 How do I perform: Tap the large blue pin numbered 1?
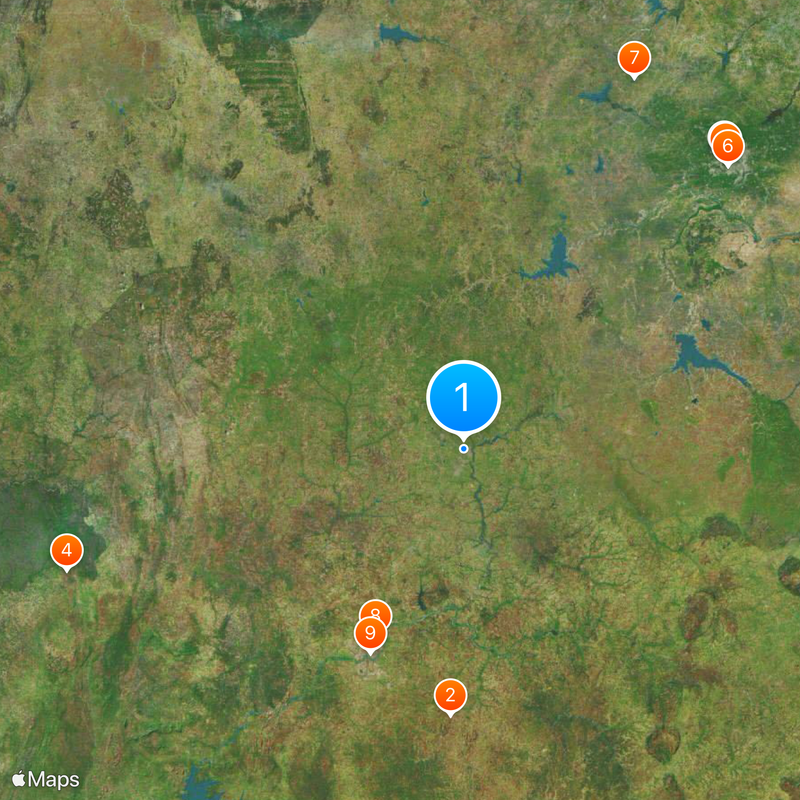[x=463, y=397]
